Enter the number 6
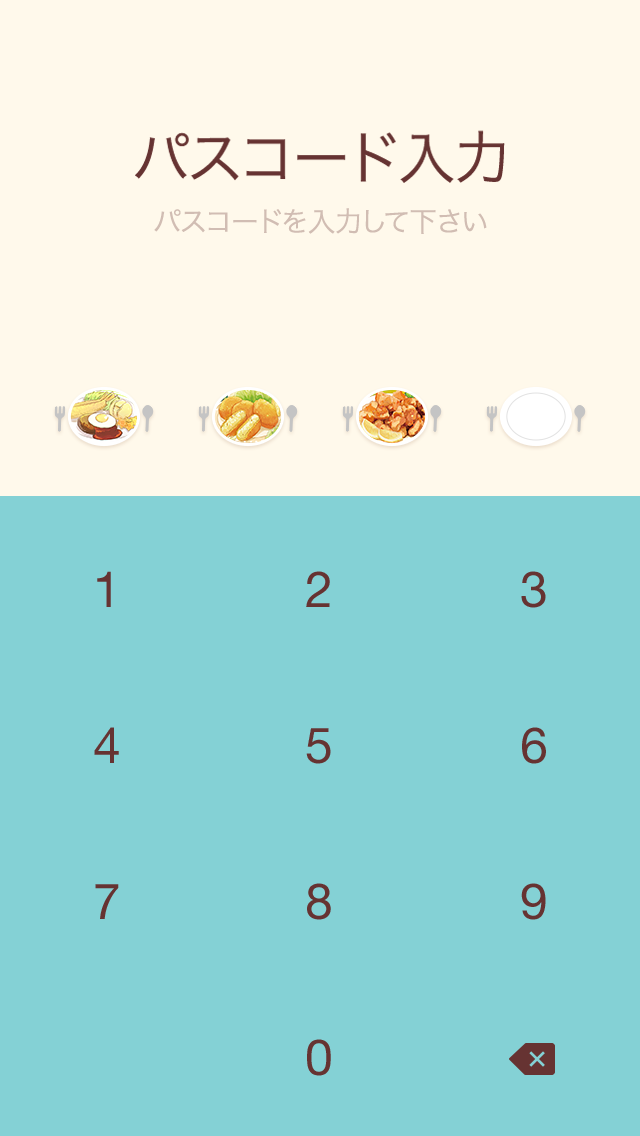The height and width of the screenshot is (1136, 640). 533,746
